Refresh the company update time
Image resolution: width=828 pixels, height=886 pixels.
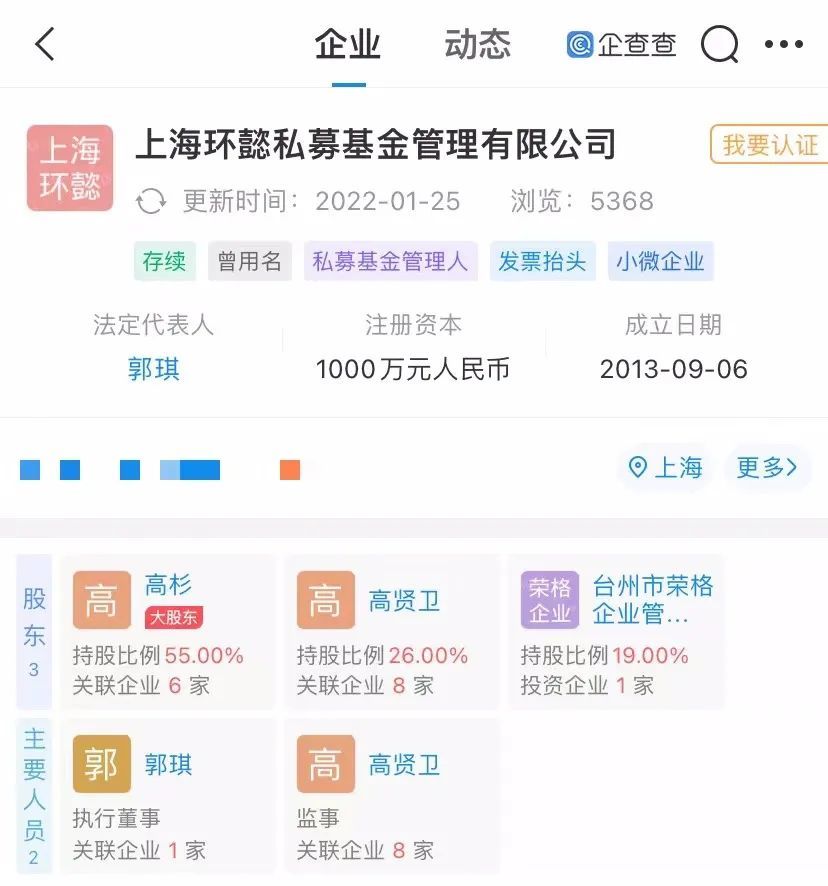[x=151, y=201]
